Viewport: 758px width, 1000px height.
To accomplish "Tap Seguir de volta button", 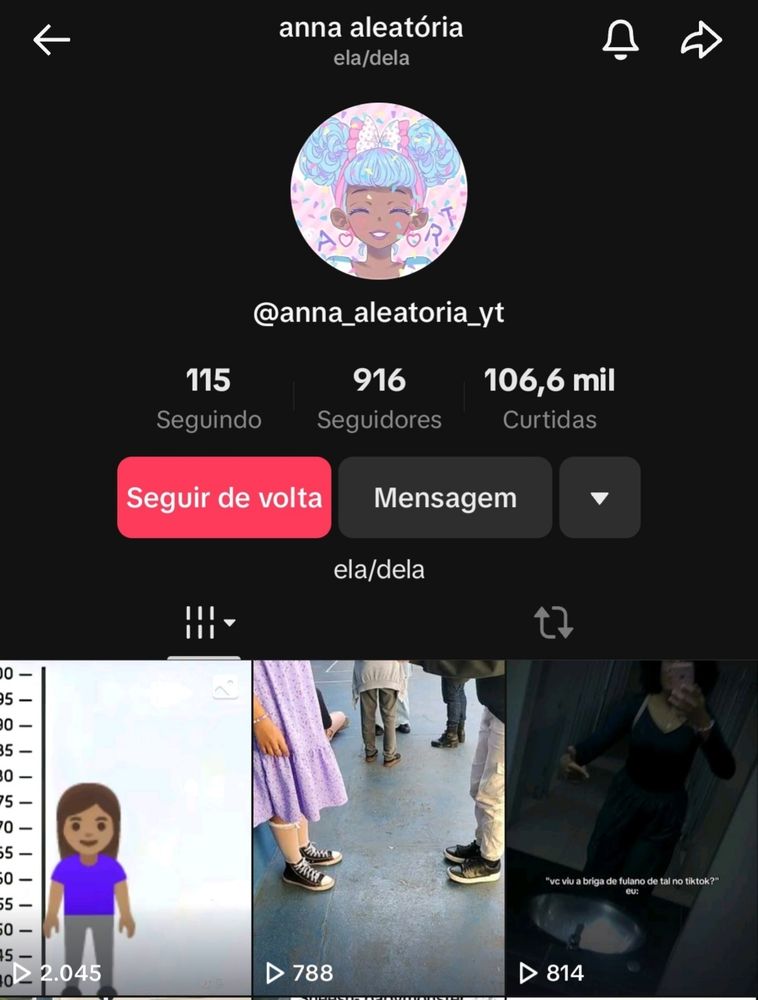I will click(224, 498).
